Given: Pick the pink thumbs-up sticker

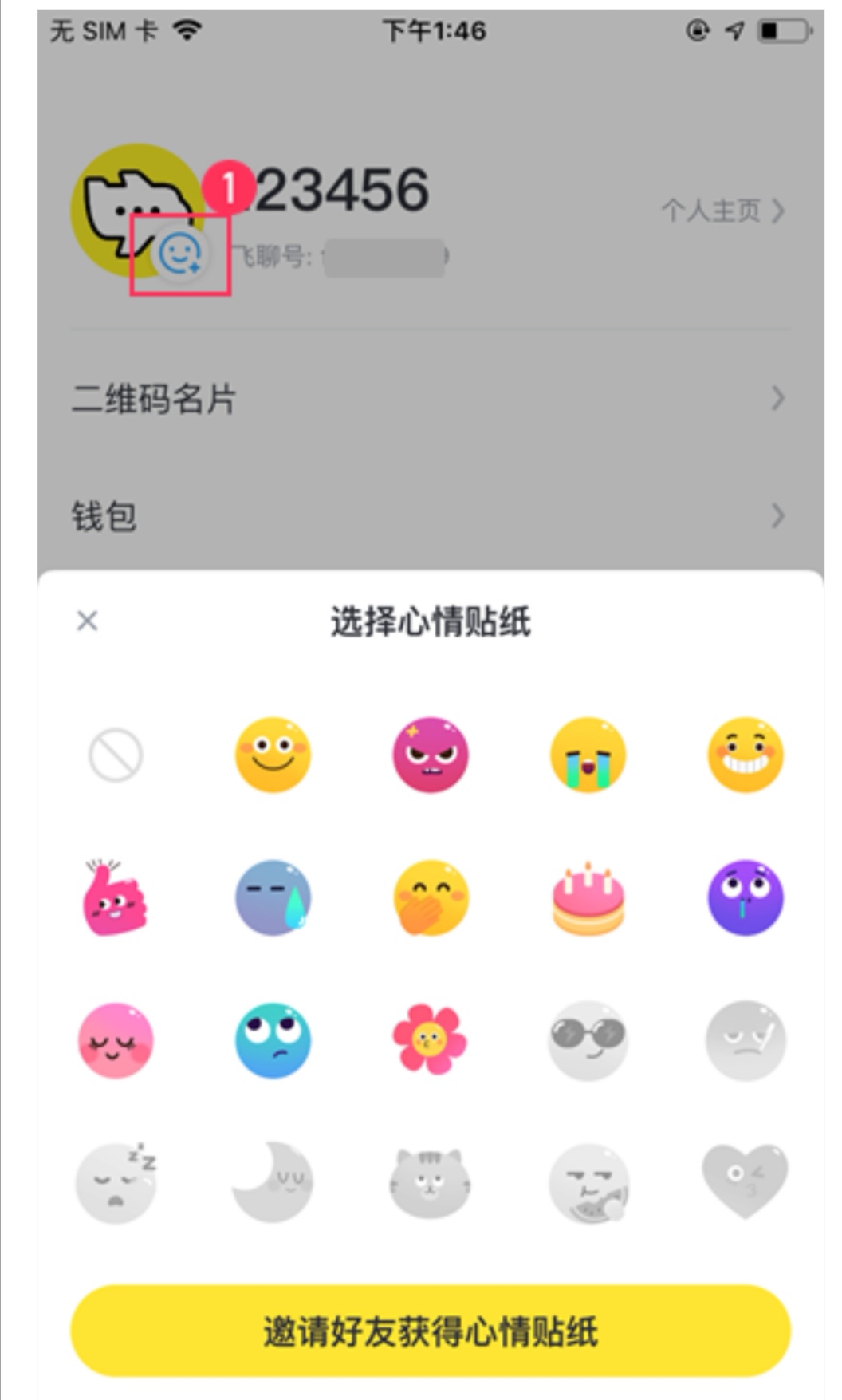Looking at the screenshot, I should point(115,897).
